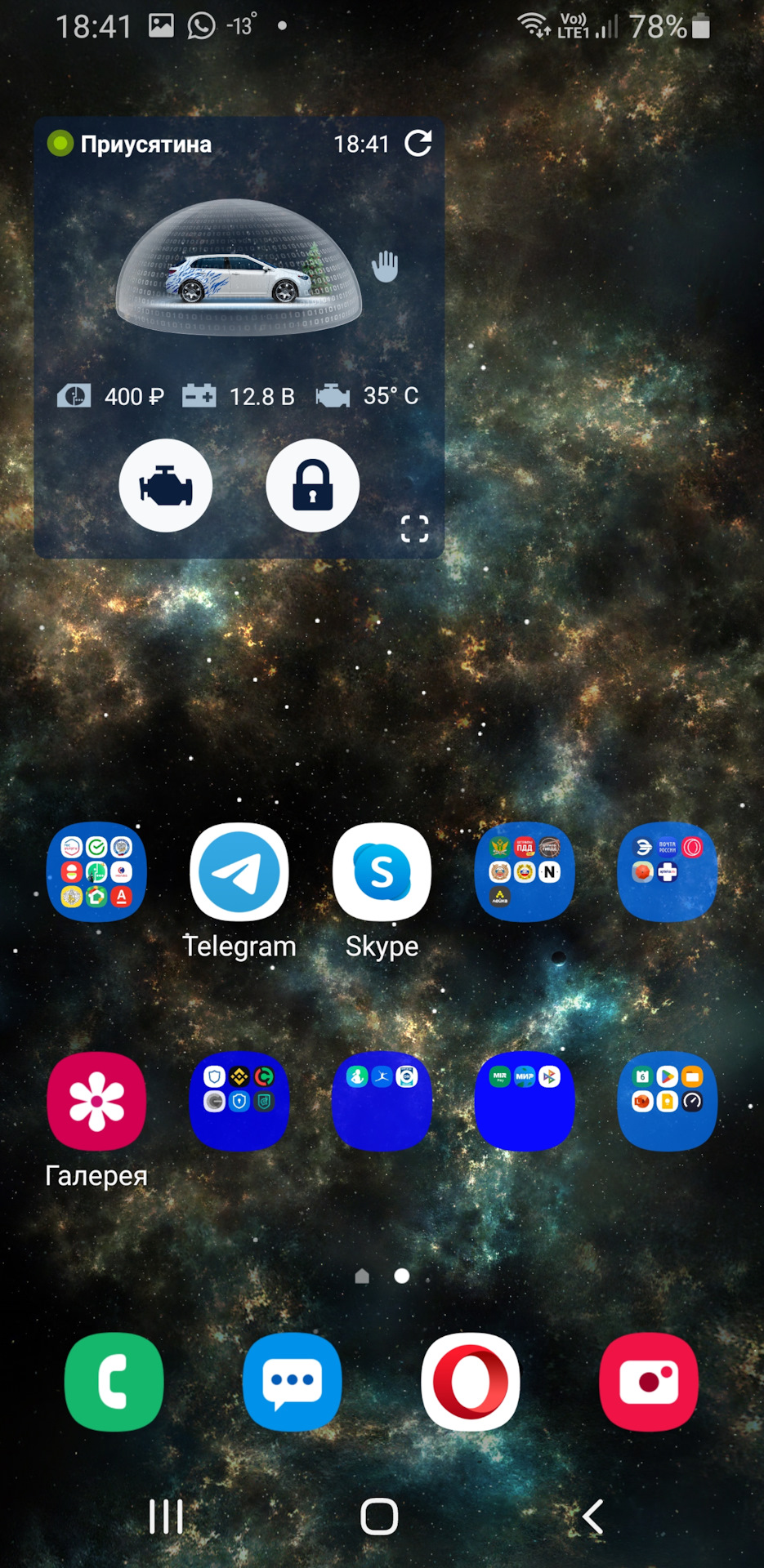Open the folder with Mir Pay apps
764x1568 pixels.
pyautogui.click(x=525, y=1101)
